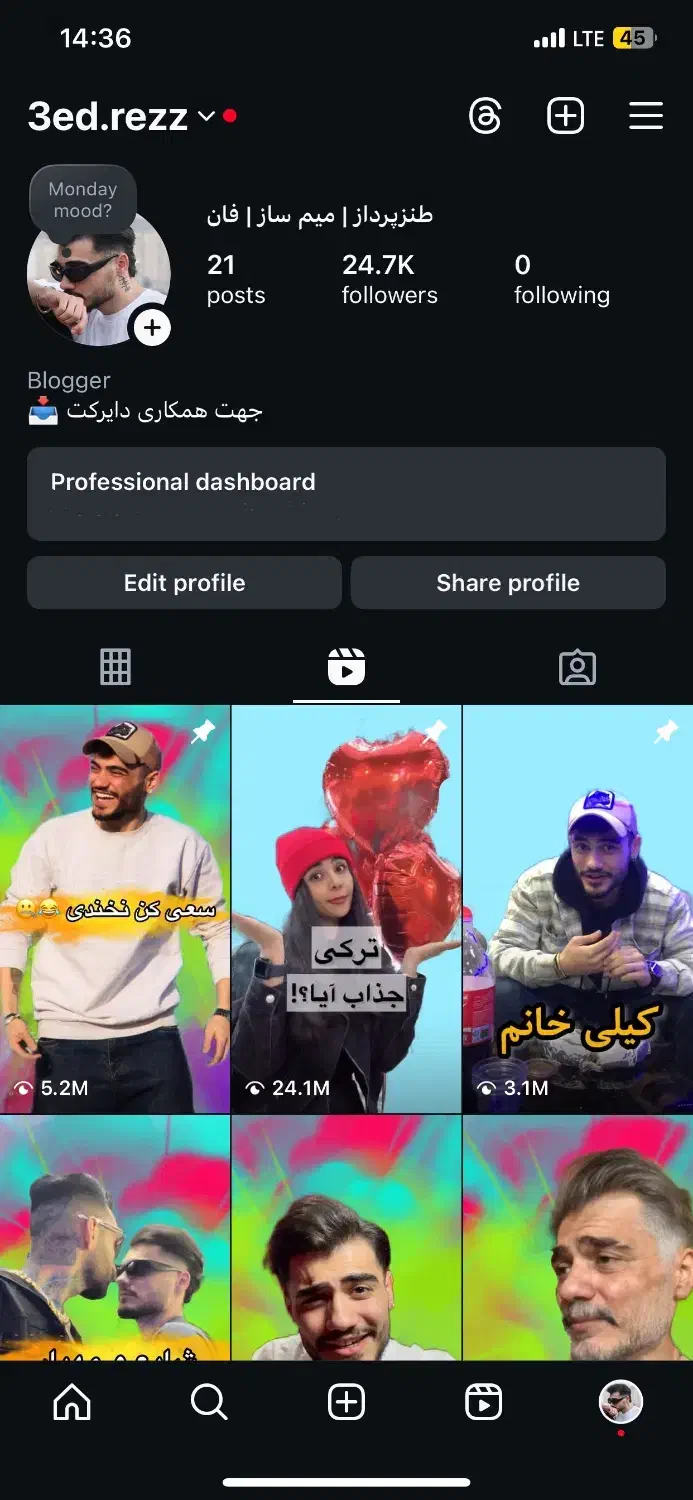Tap the create new post icon in header

566,117
